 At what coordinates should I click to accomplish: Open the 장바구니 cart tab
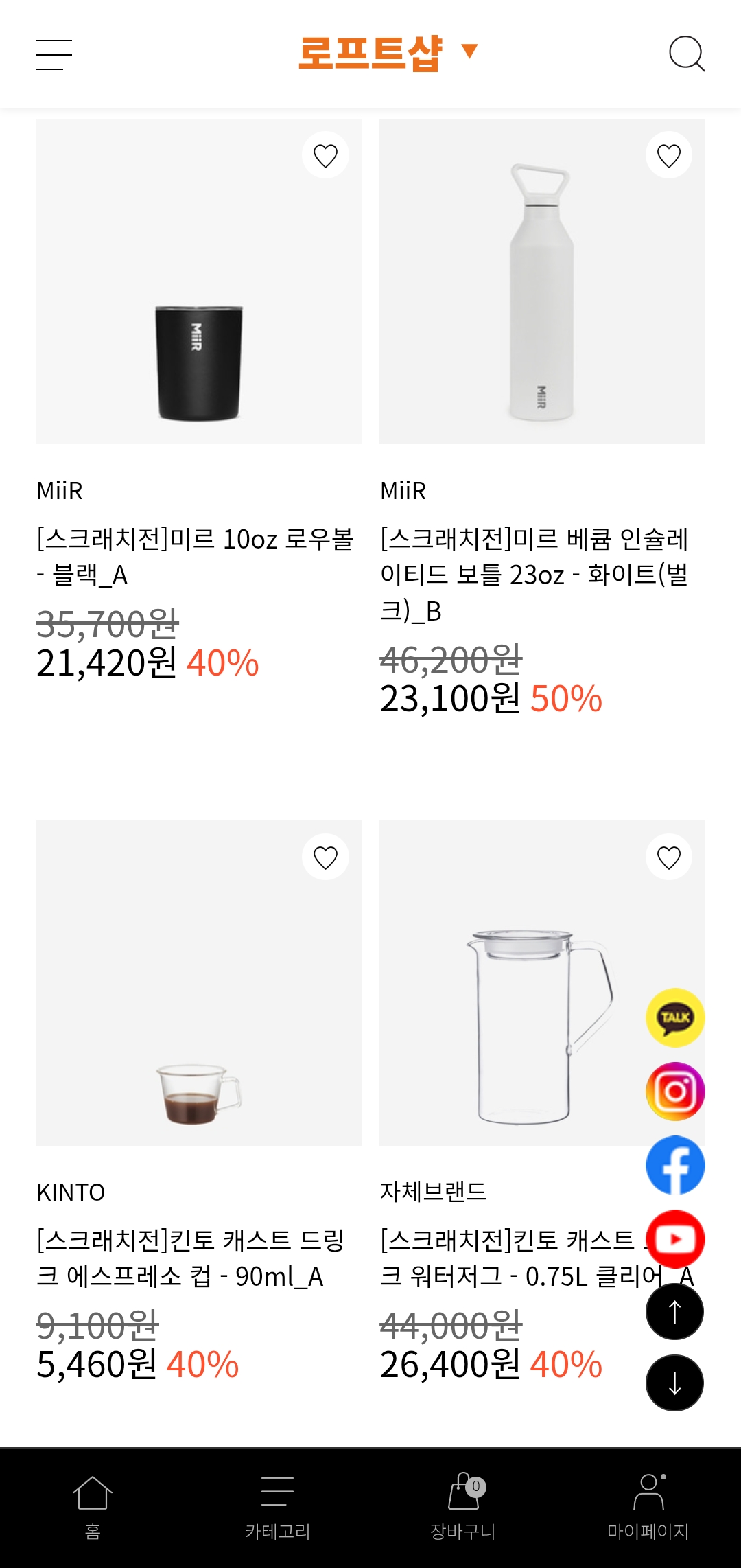(463, 1507)
